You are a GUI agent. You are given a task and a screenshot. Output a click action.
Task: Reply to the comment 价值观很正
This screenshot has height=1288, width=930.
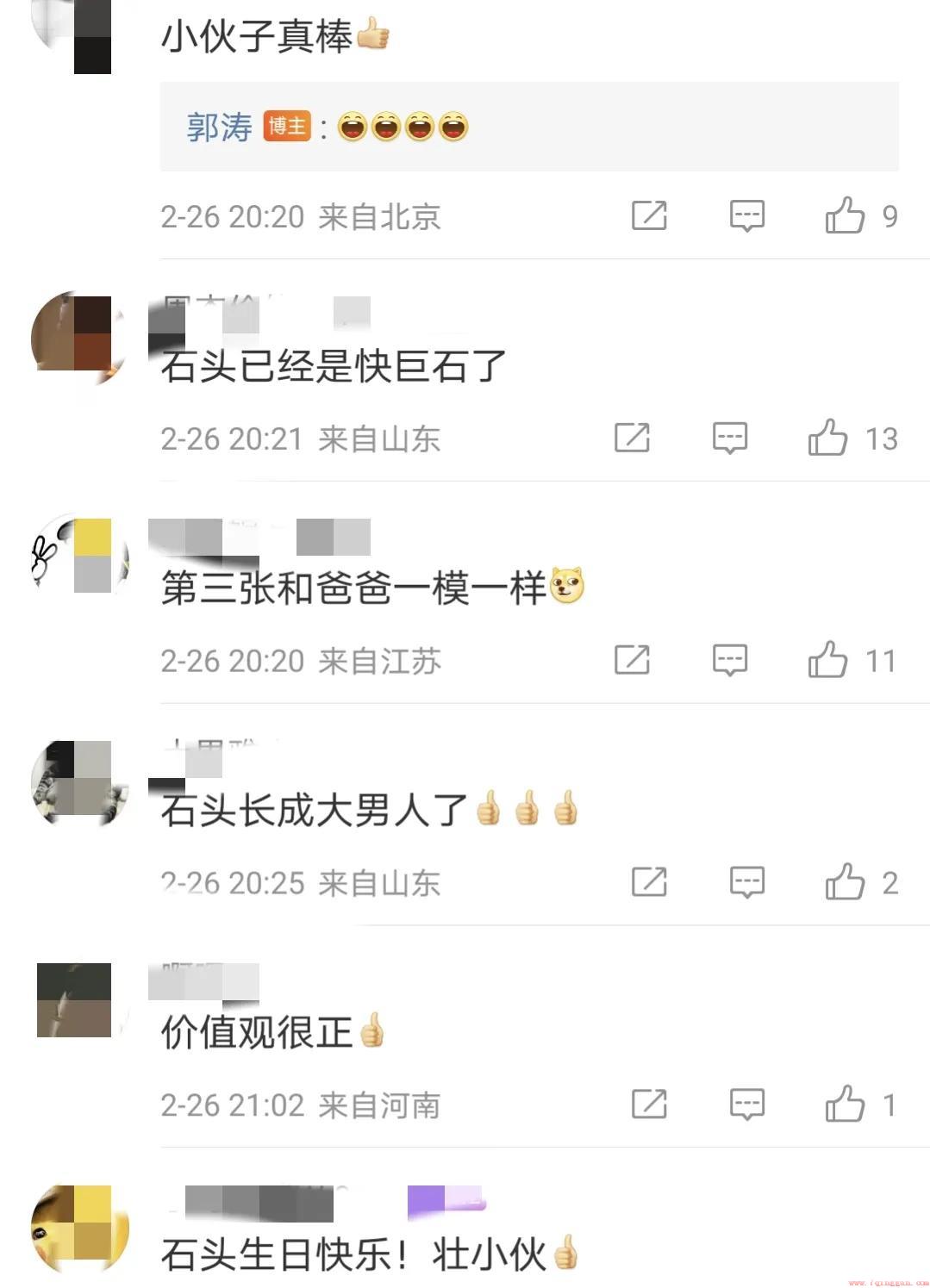[746, 1104]
